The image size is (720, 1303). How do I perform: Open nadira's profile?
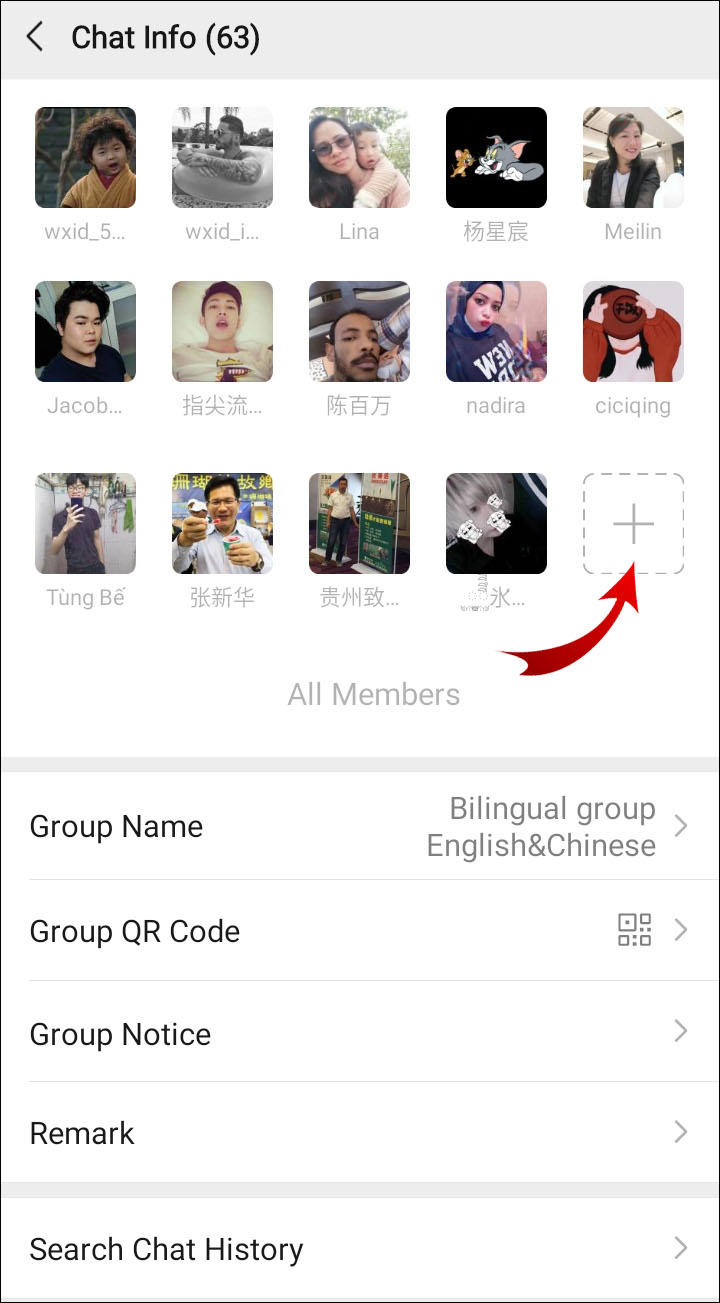(x=496, y=331)
